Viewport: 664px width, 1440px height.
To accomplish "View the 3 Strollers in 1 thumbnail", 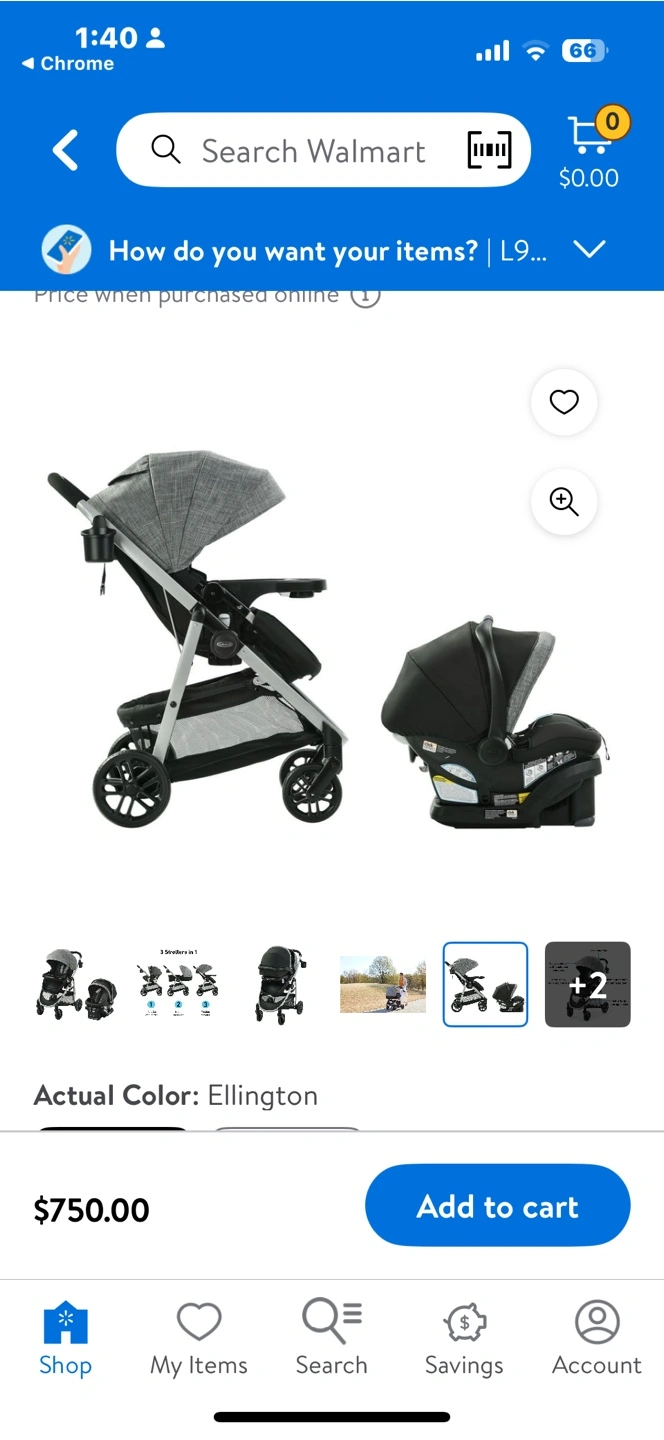I will click(179, 985).
